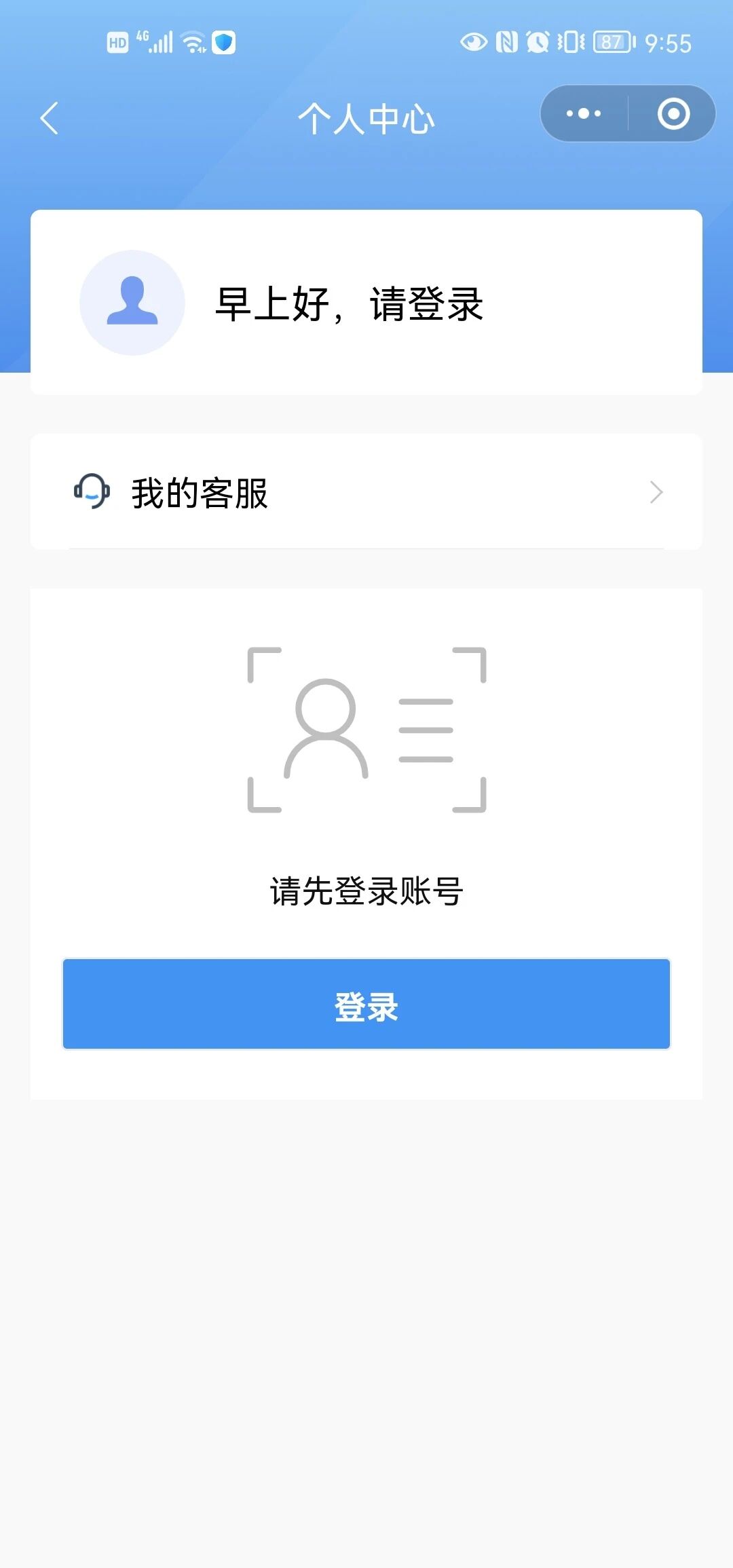Go back from 个人中心 page

point(50,118)
